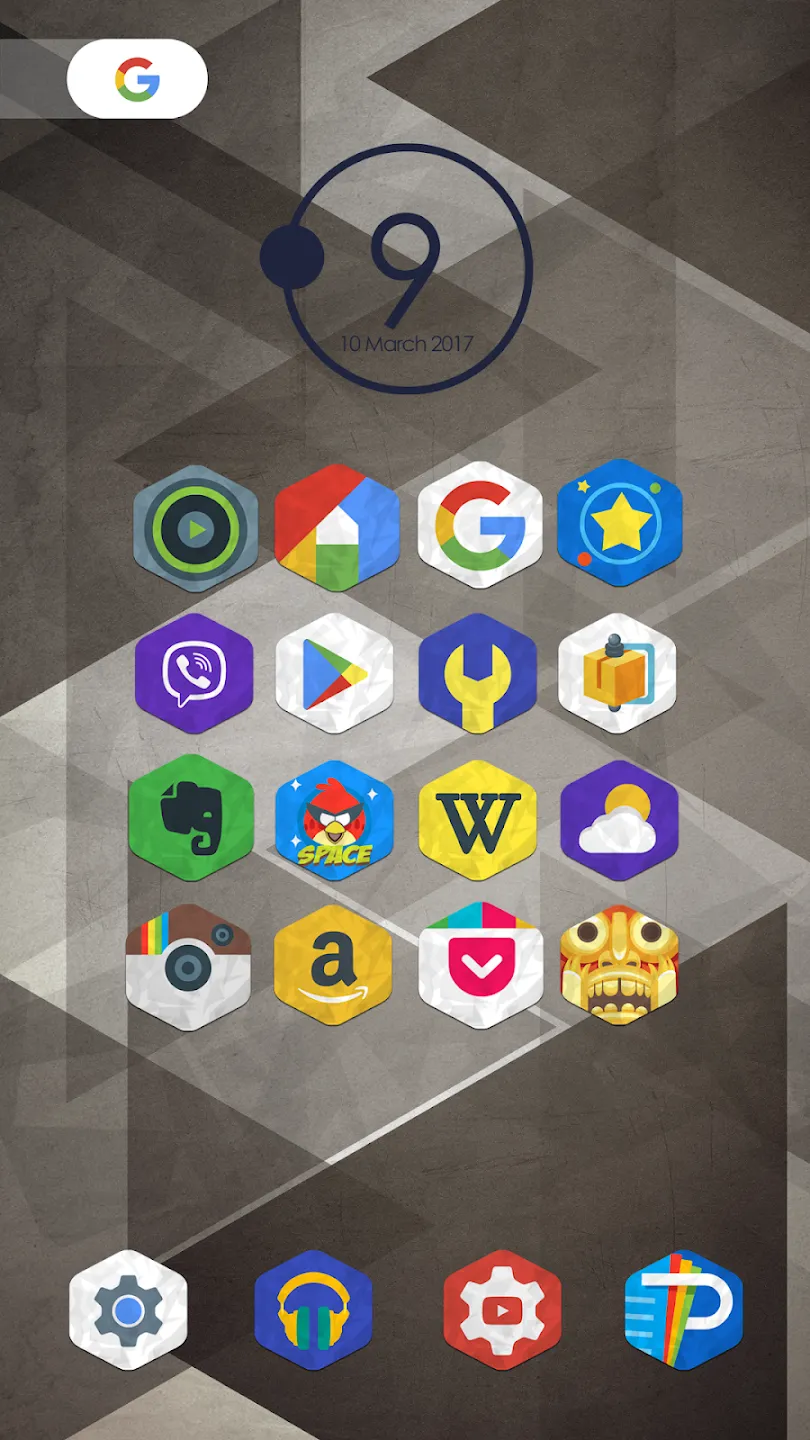Screen dimensions: 810x1440
Task: Open the Pocket app
Action: (x=481, y=965)
